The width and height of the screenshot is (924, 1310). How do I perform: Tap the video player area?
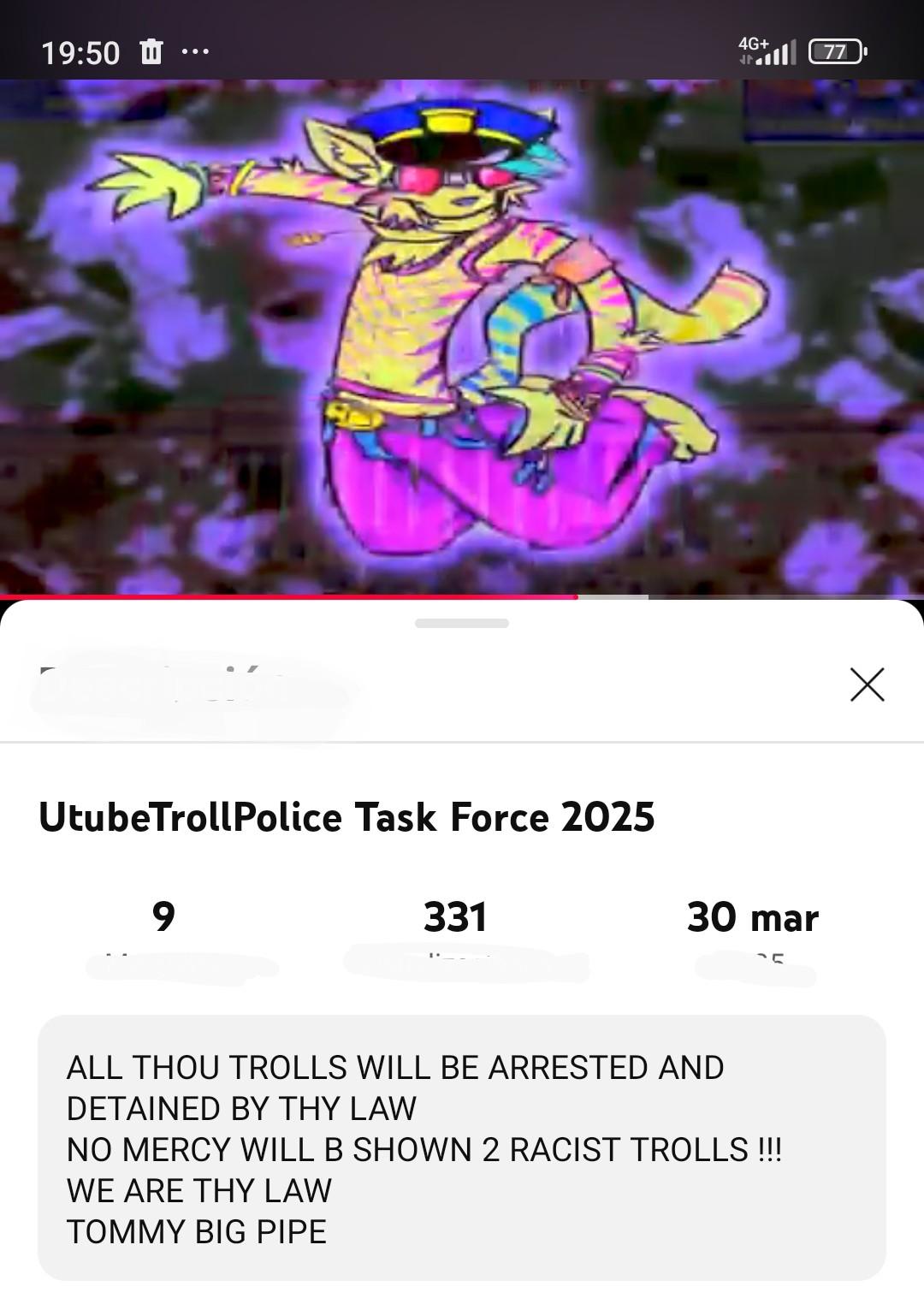point(462,338)
